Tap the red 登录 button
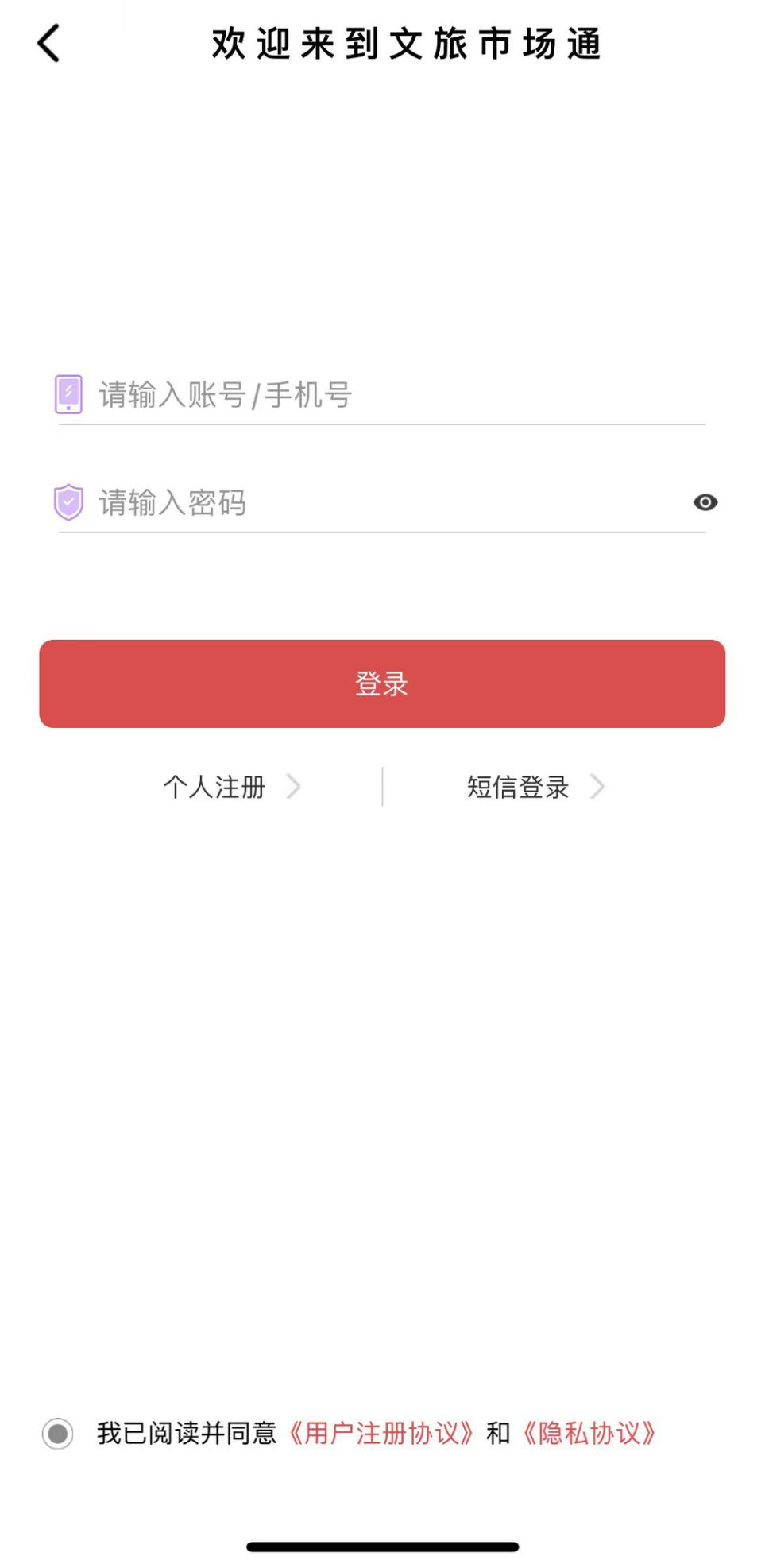 pos(382,683)
